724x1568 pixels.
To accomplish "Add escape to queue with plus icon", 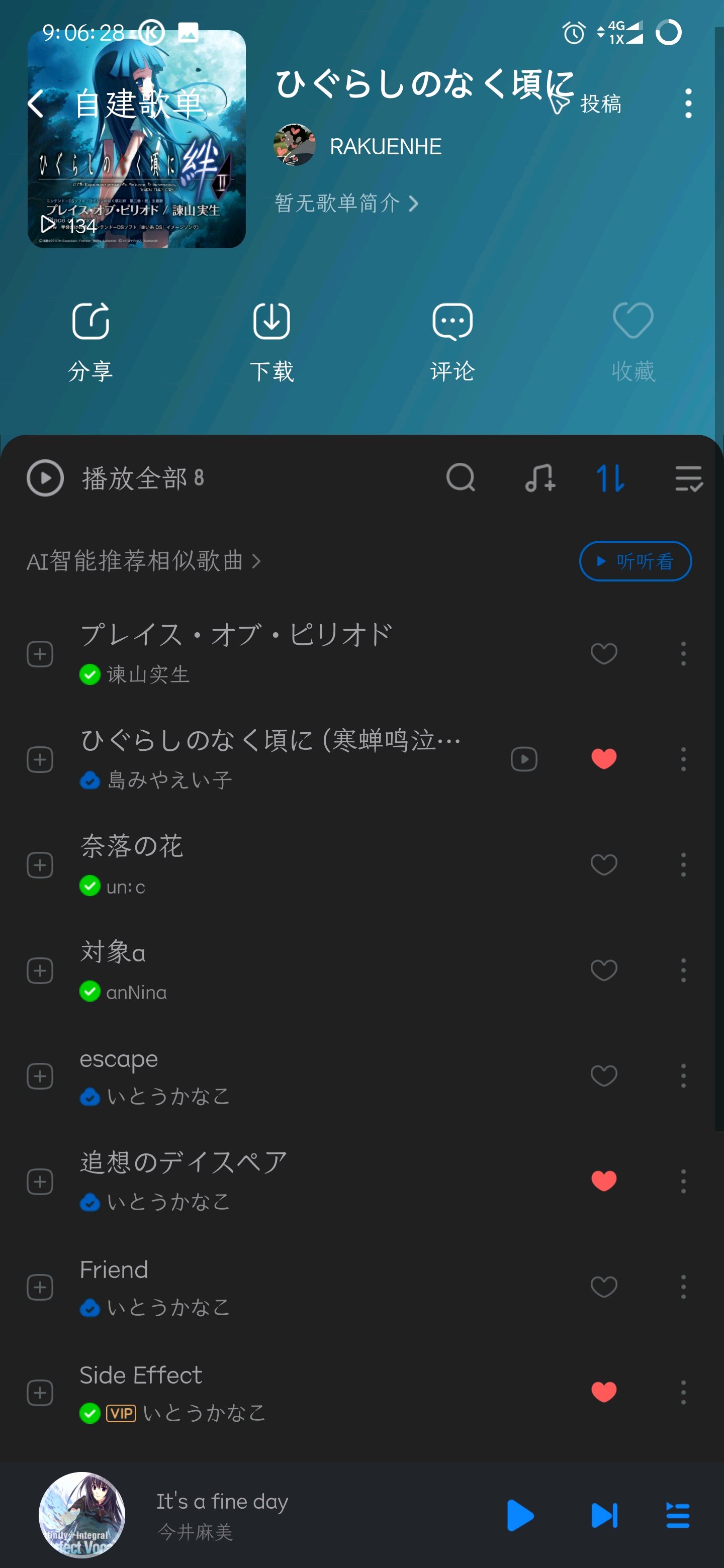I will tap(40, 1075).
